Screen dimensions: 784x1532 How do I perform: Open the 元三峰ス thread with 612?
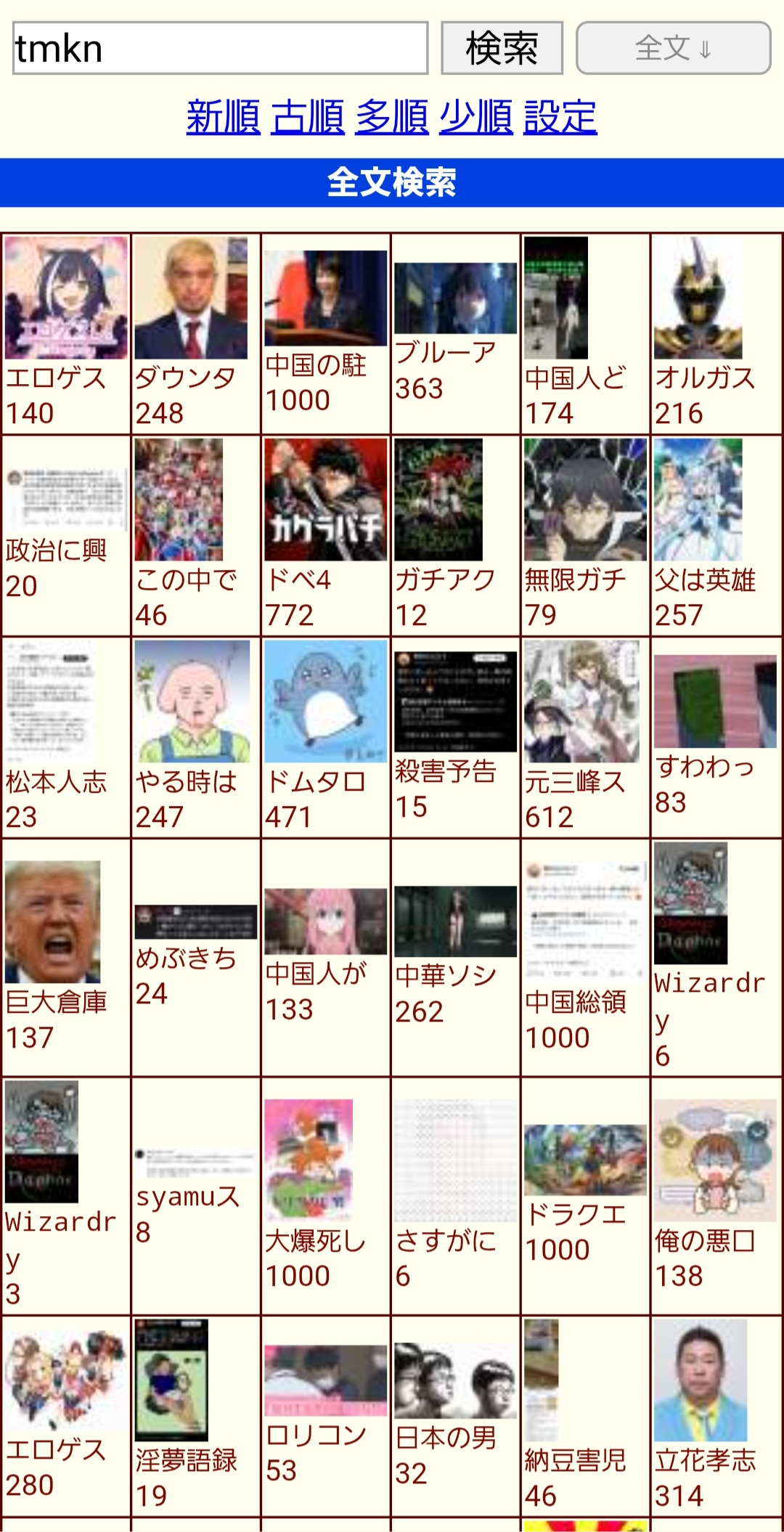585,737
